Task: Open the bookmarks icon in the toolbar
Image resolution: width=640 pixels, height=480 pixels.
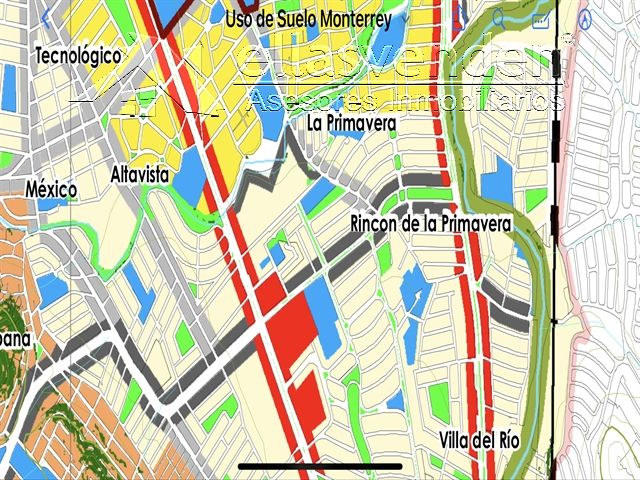Action: 460,18
